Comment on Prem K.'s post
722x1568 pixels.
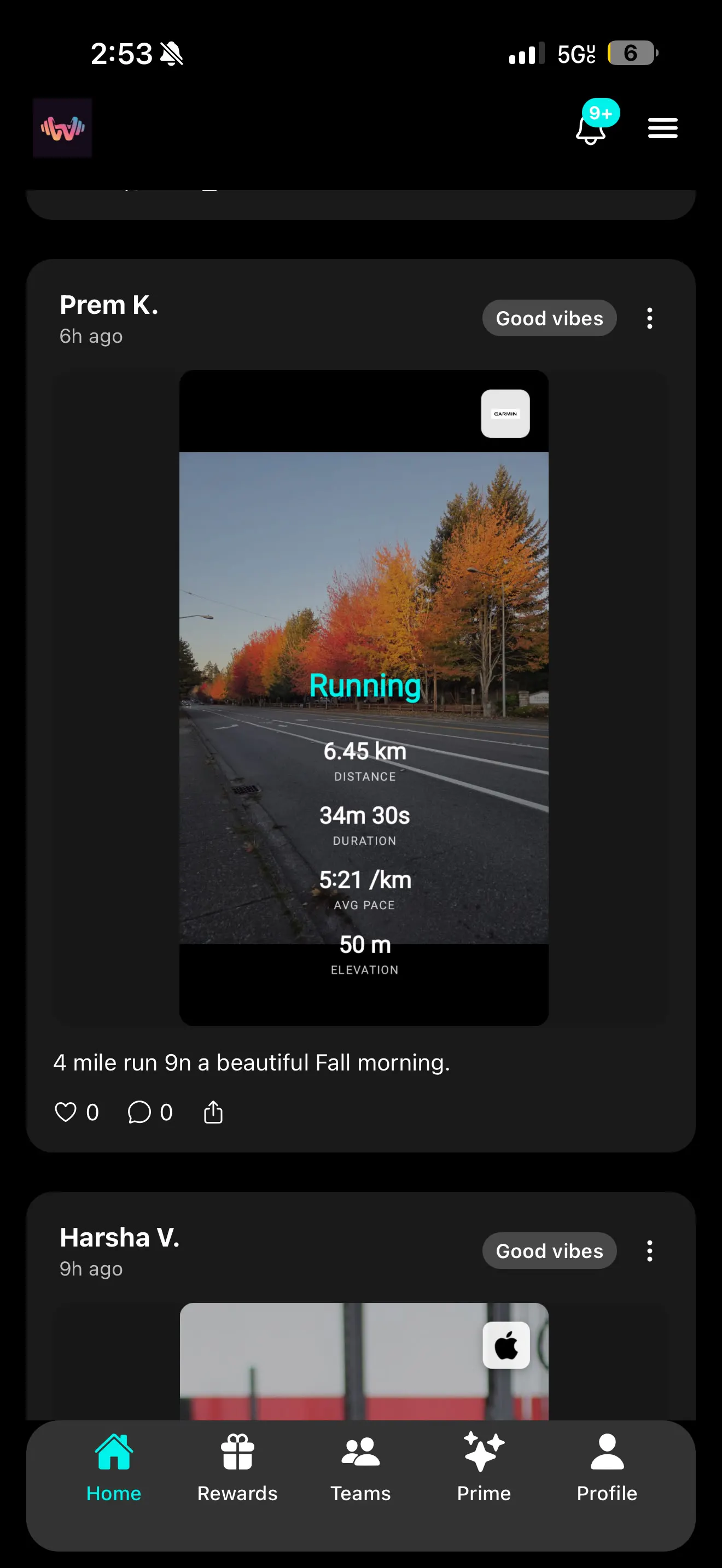pyautogui.click(x=139, y=1111)
